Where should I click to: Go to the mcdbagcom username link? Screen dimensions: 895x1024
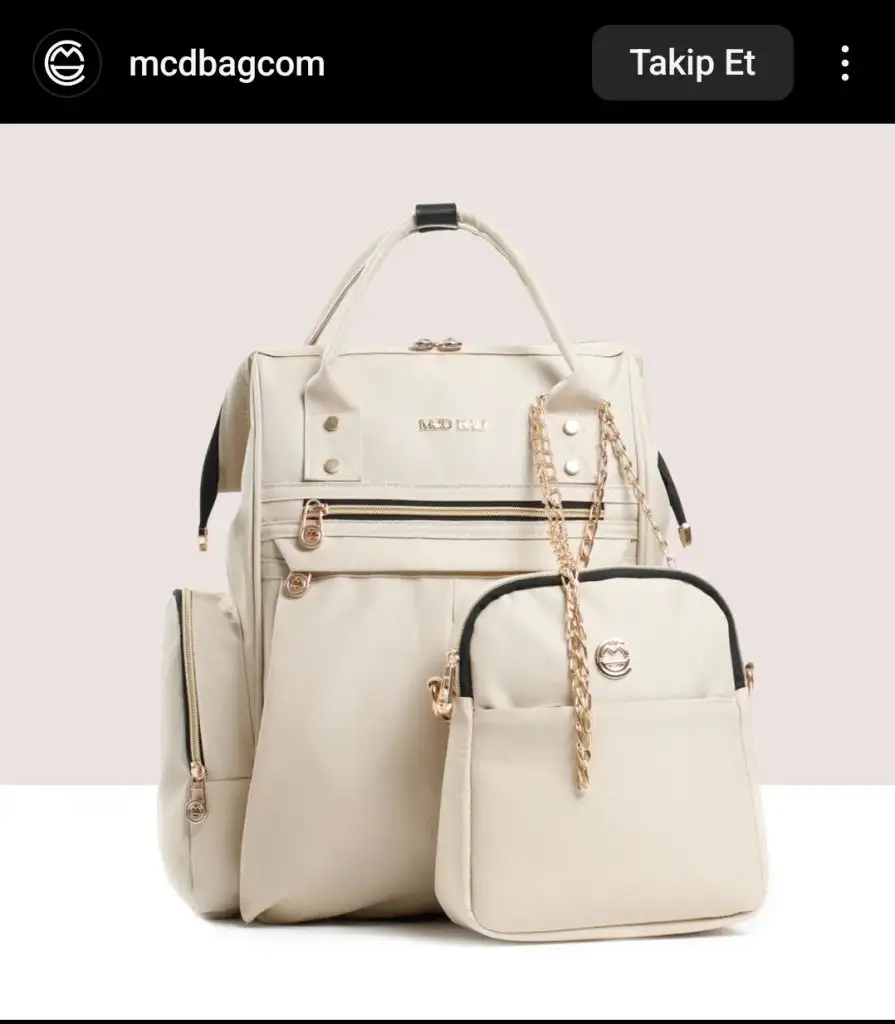pos(227,63)
